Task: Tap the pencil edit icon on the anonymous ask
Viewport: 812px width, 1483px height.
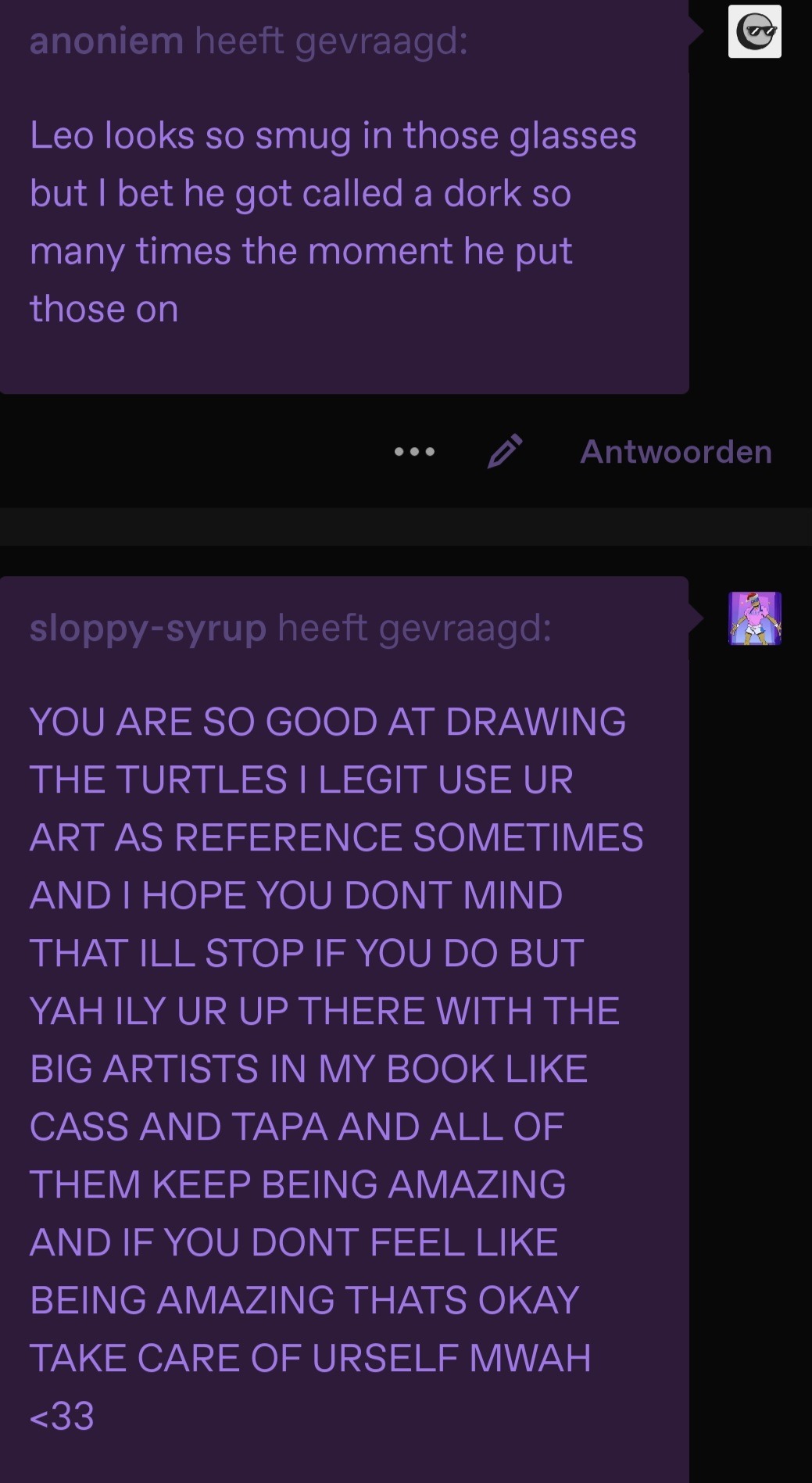Action: pos(505,451)
